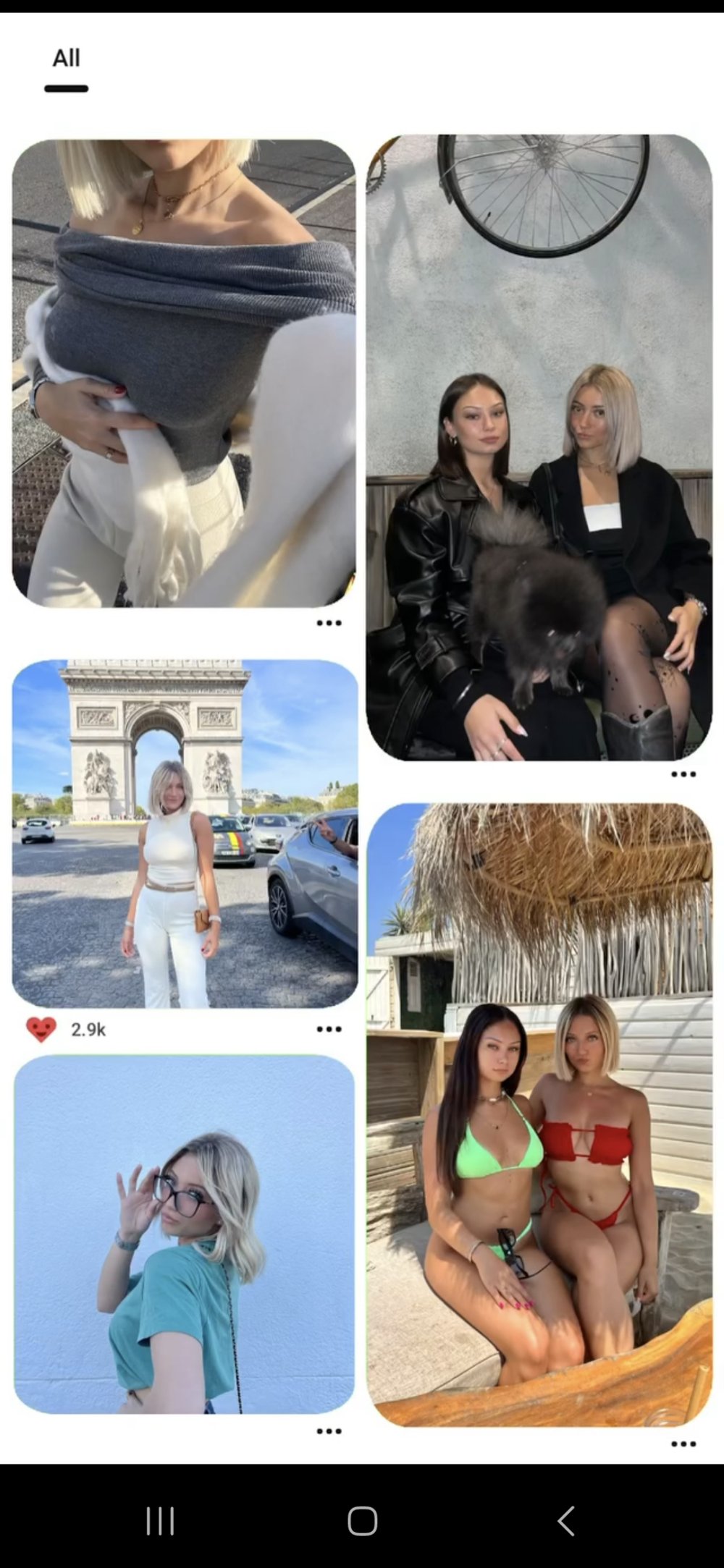
Task: Open the Arc de Triomphe pin
Action: coord(185,833)
